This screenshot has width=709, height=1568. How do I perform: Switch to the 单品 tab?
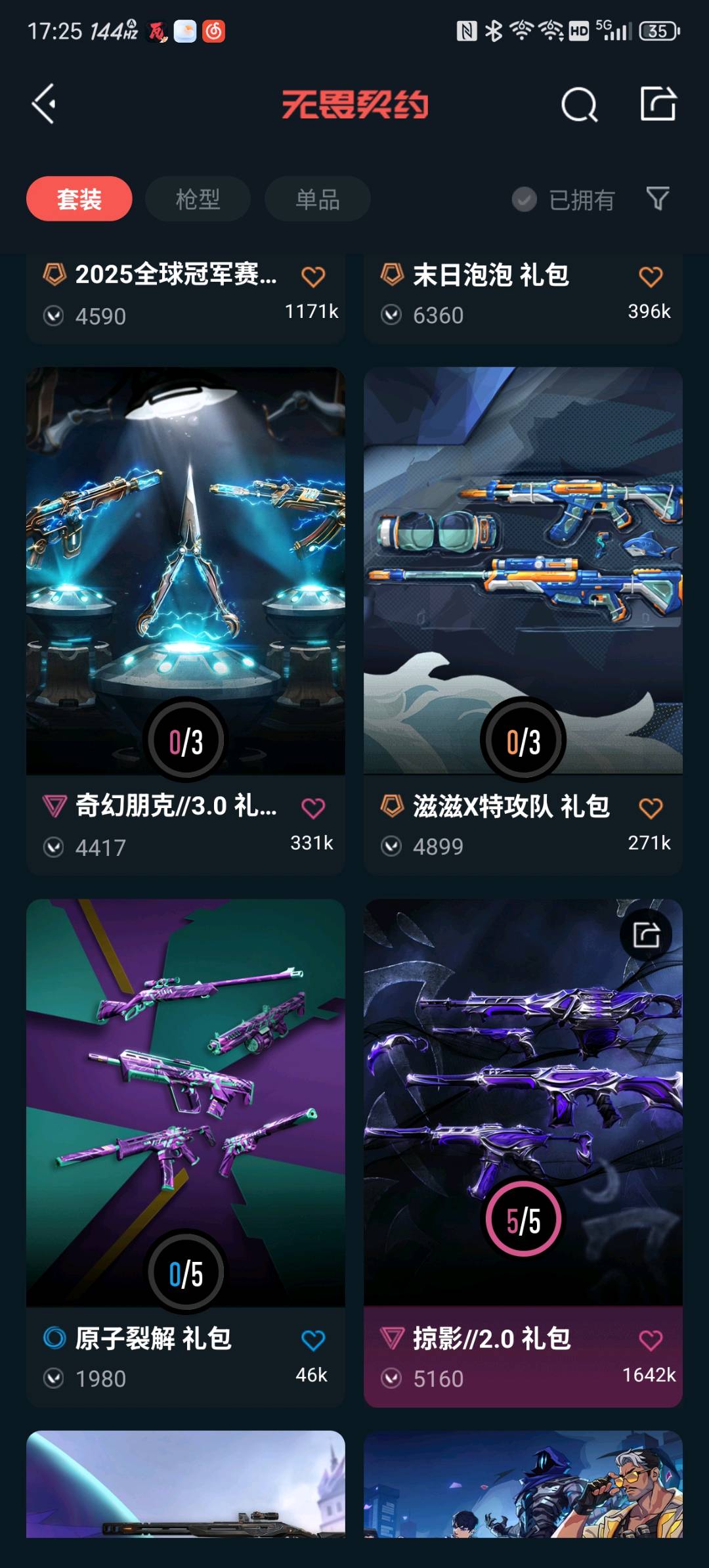click(317, 199)
